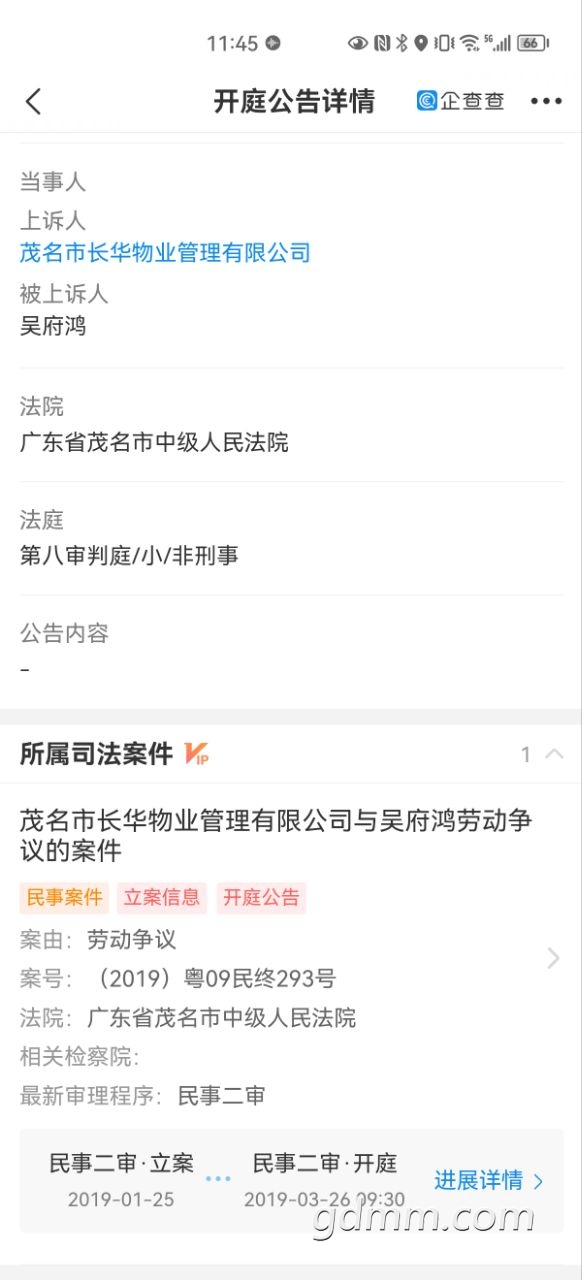The image size is (582, 1280).
Task: Go back with the top-left arrow
Action: click(x=33, y=101)
